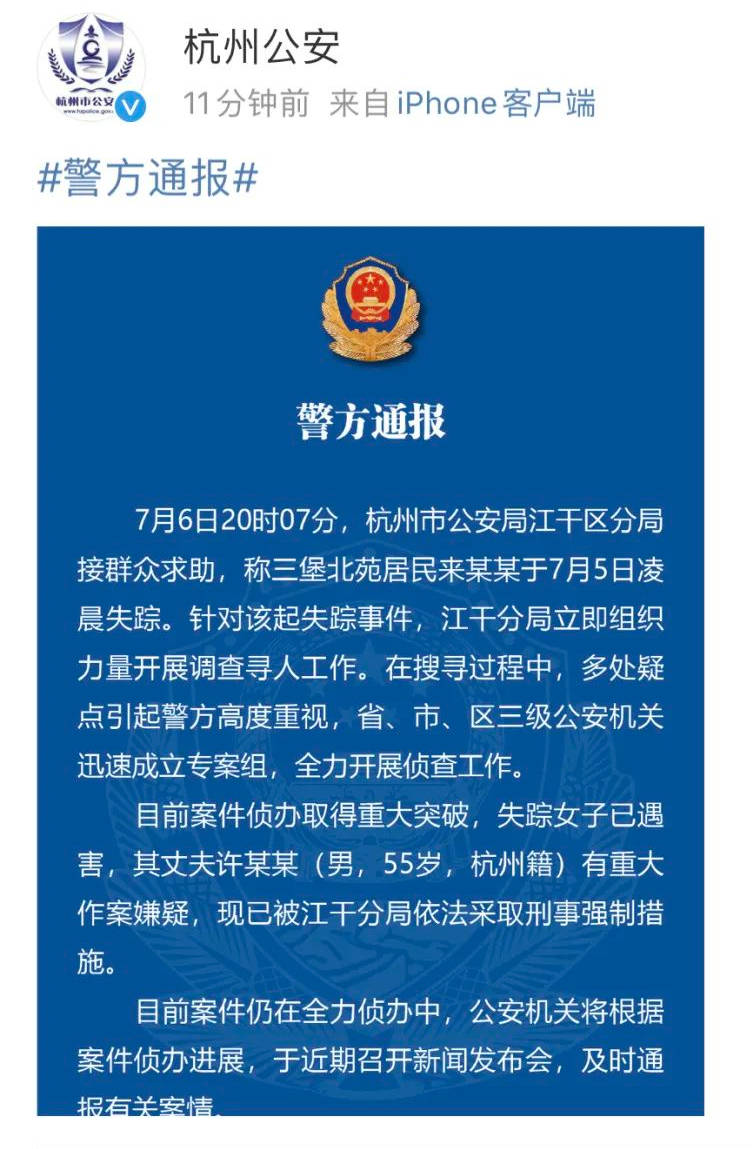This screenshot has width=752, height=1149.
Task: Tap the 杭州公安 username
Action: click(x=262, y=47)
